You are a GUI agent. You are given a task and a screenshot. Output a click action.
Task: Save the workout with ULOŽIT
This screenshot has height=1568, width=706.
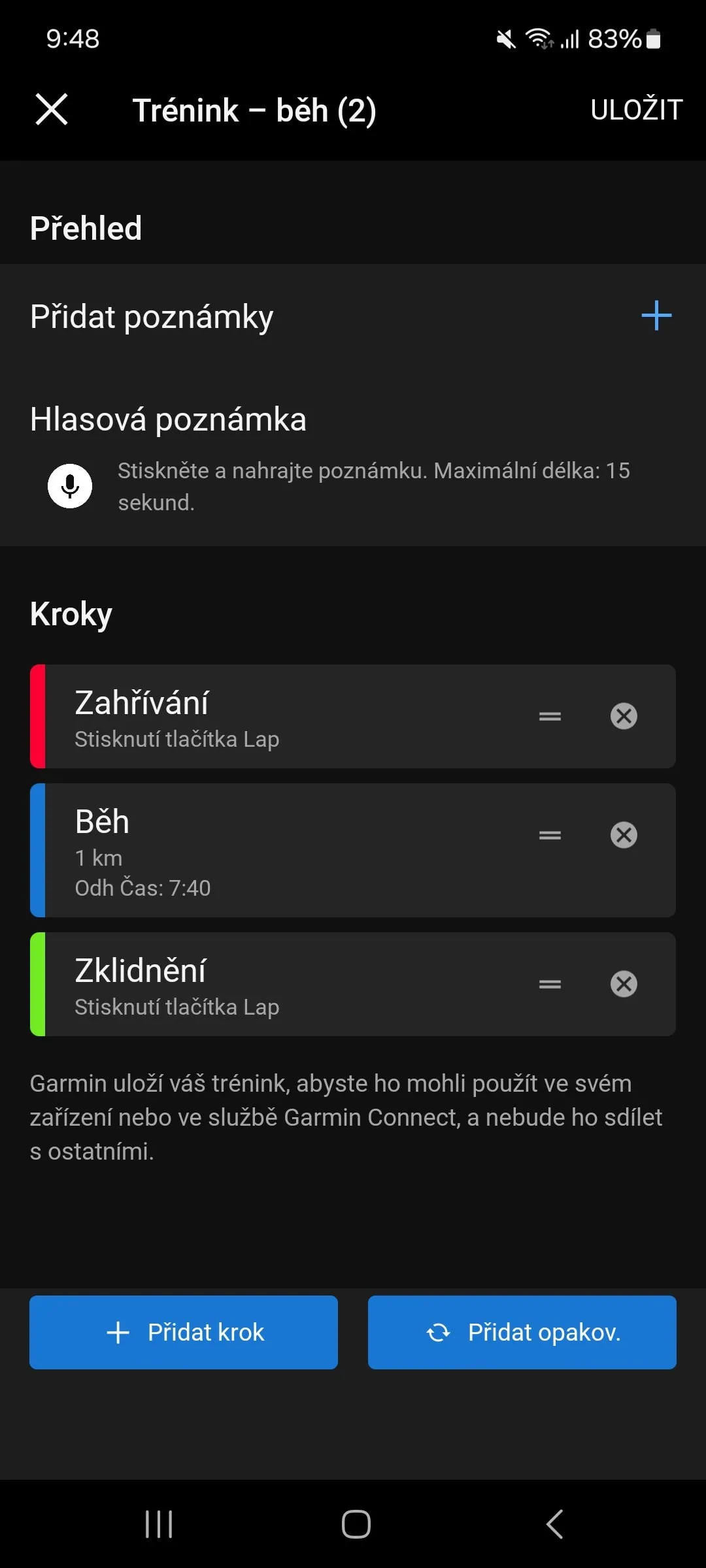pos(636,110)
